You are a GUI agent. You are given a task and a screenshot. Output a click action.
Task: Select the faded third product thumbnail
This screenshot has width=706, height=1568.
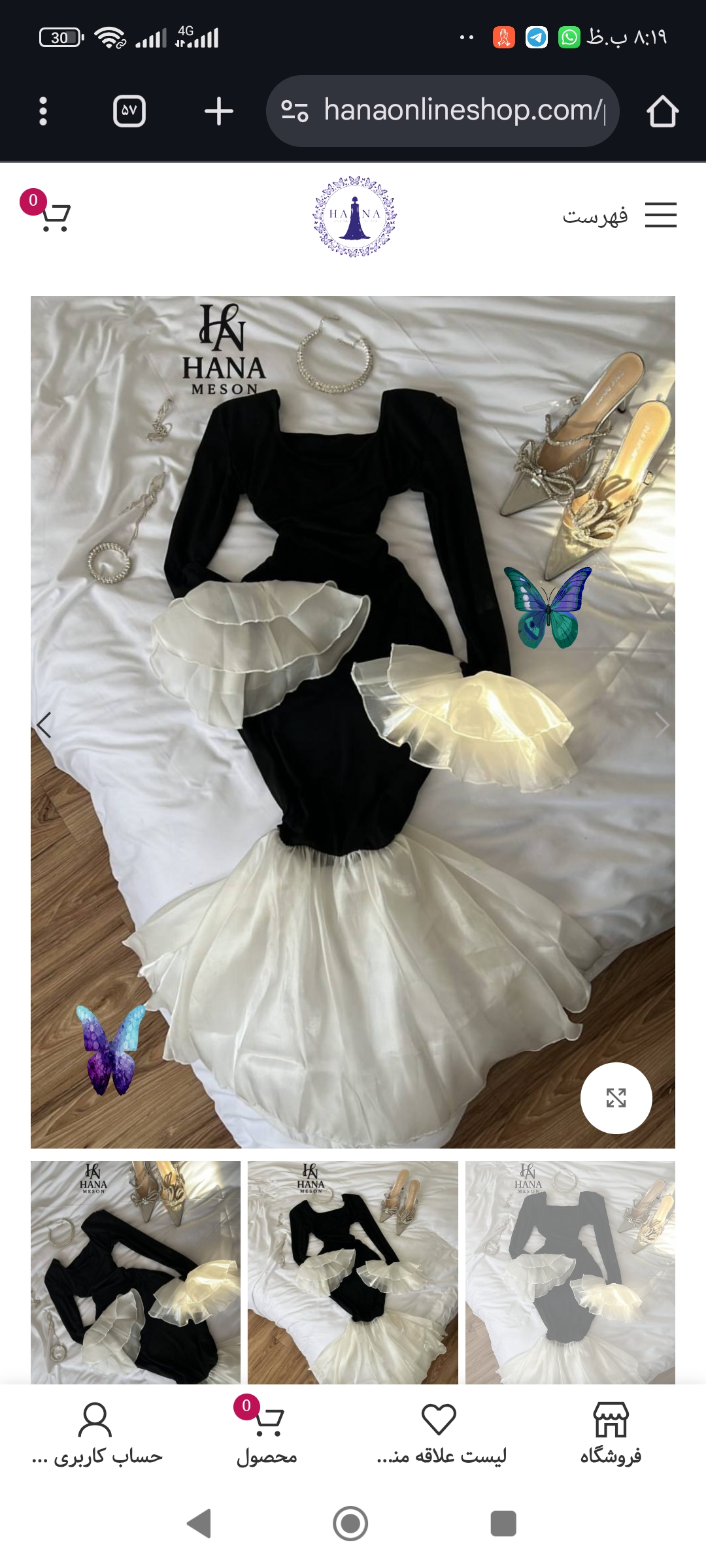point(570,1271)
